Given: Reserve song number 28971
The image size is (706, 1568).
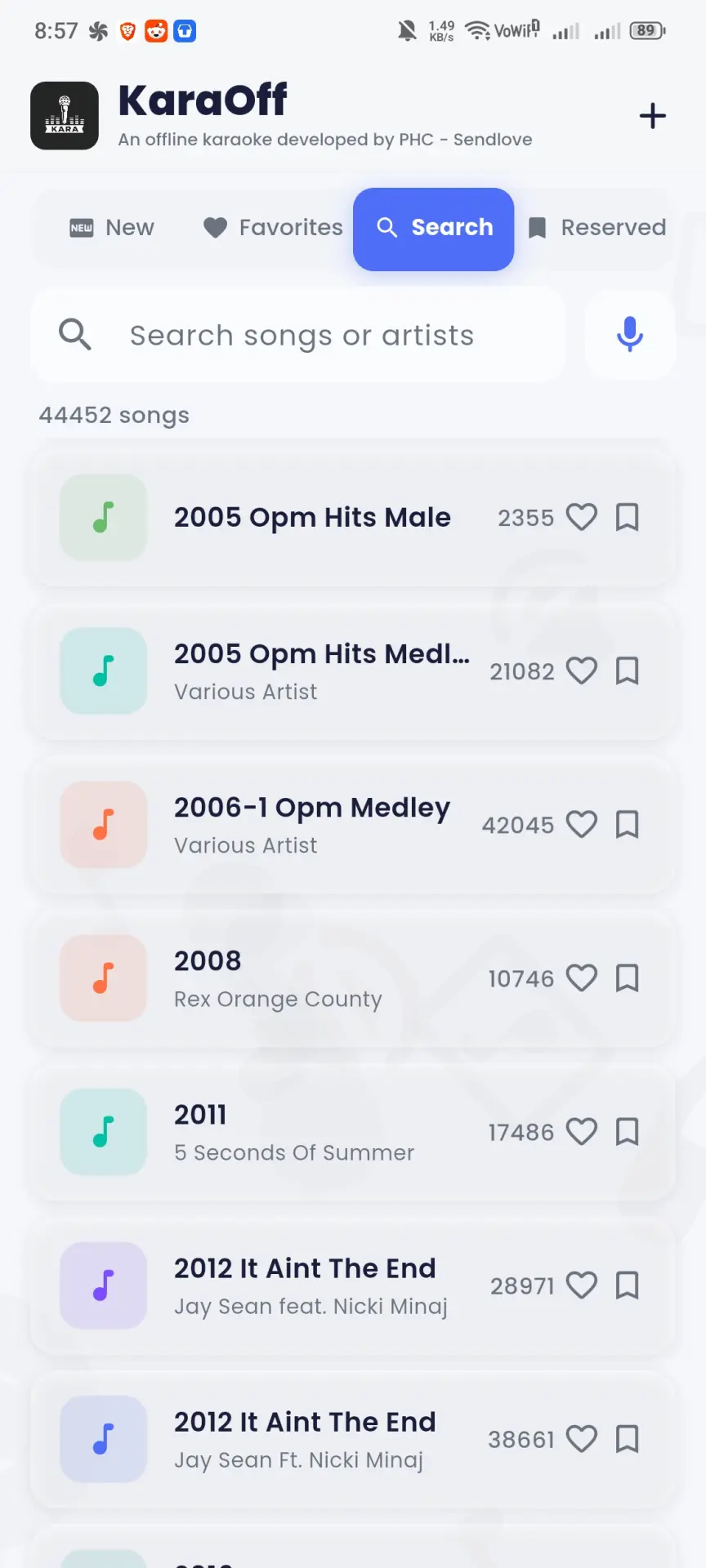Looking at the screenshot, I should (627, 1285).
